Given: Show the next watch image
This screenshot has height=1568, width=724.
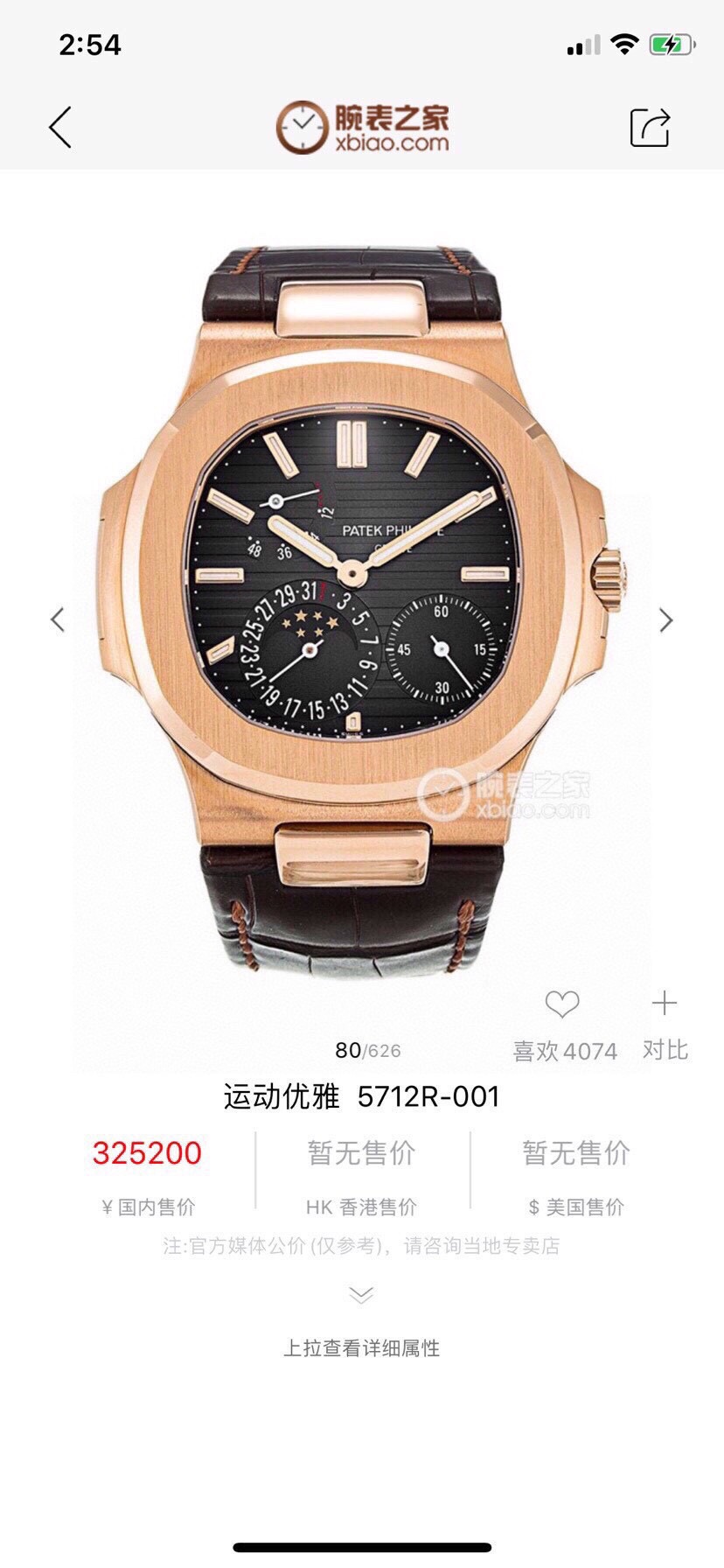Looking at the screenshot, I should tap(665, 620).
